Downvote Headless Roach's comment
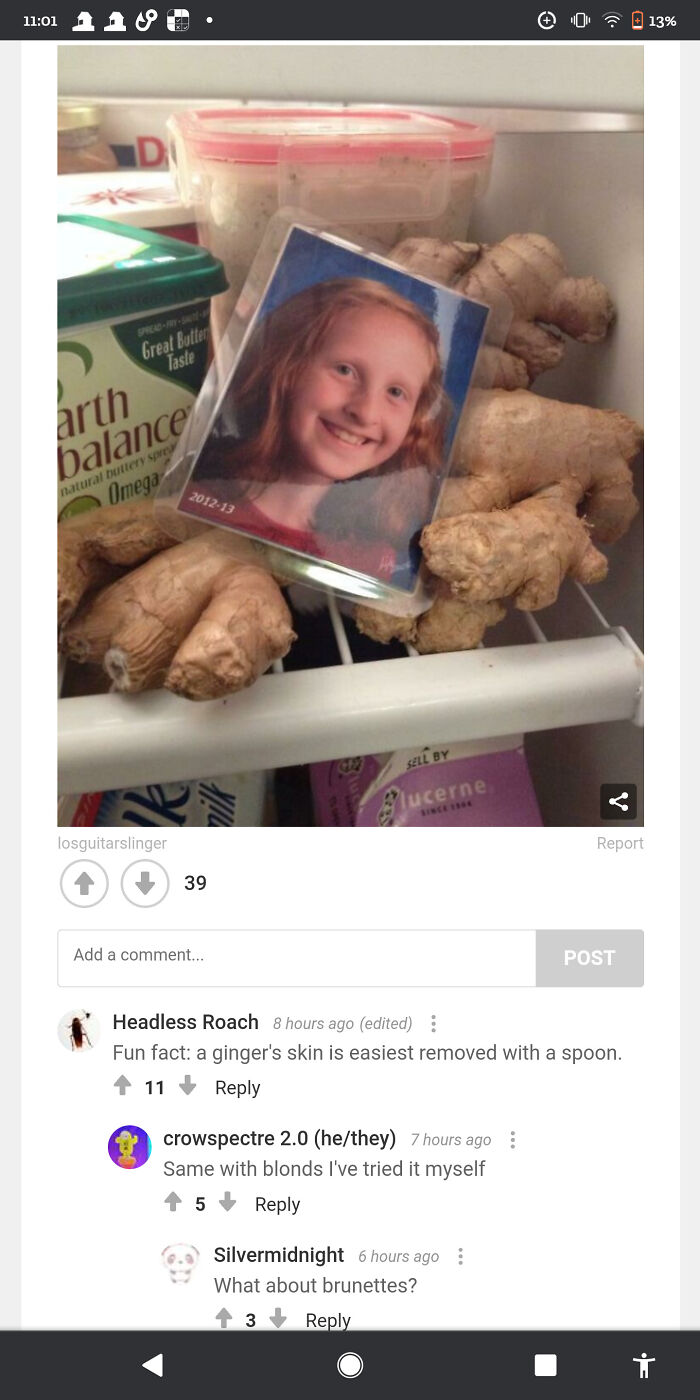 tap(187, 1086)
